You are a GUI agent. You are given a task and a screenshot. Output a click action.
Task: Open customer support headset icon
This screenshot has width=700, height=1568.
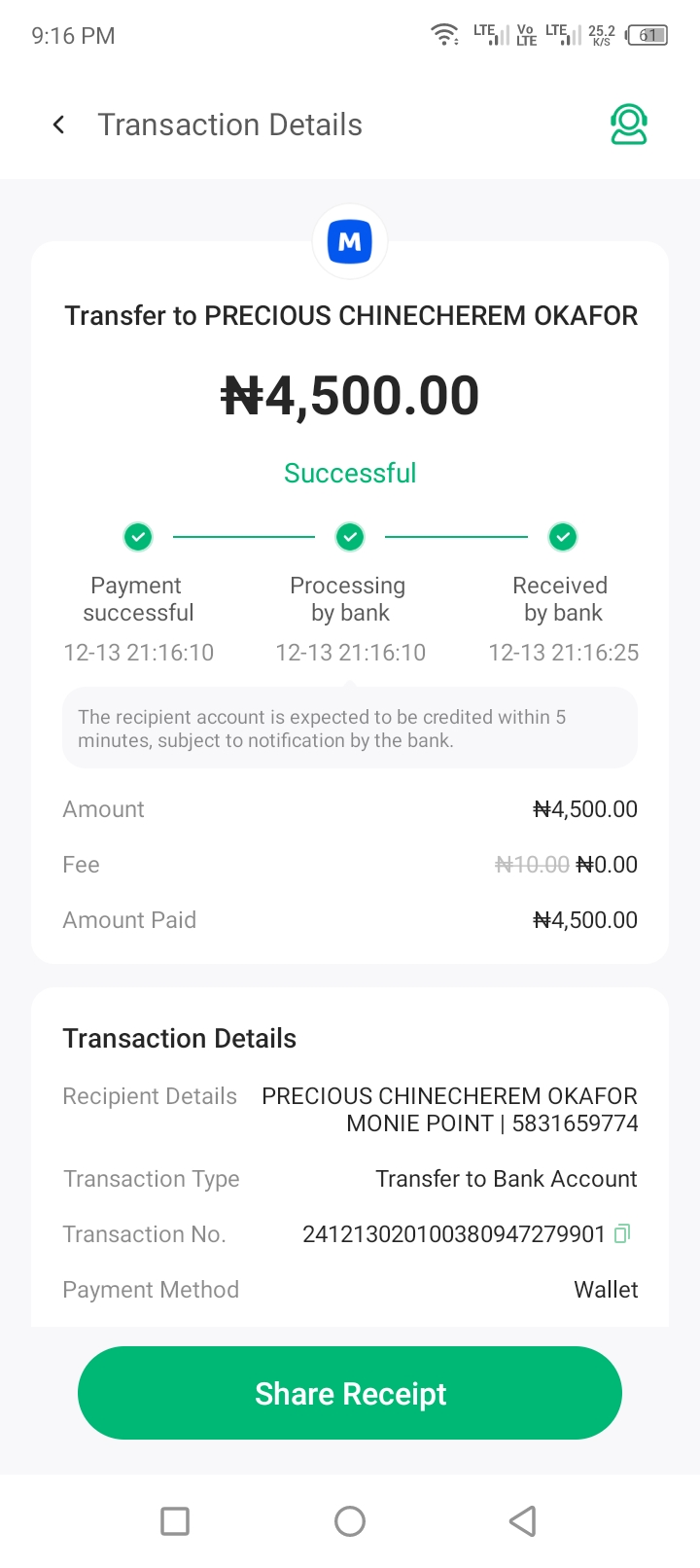(628, 125)
